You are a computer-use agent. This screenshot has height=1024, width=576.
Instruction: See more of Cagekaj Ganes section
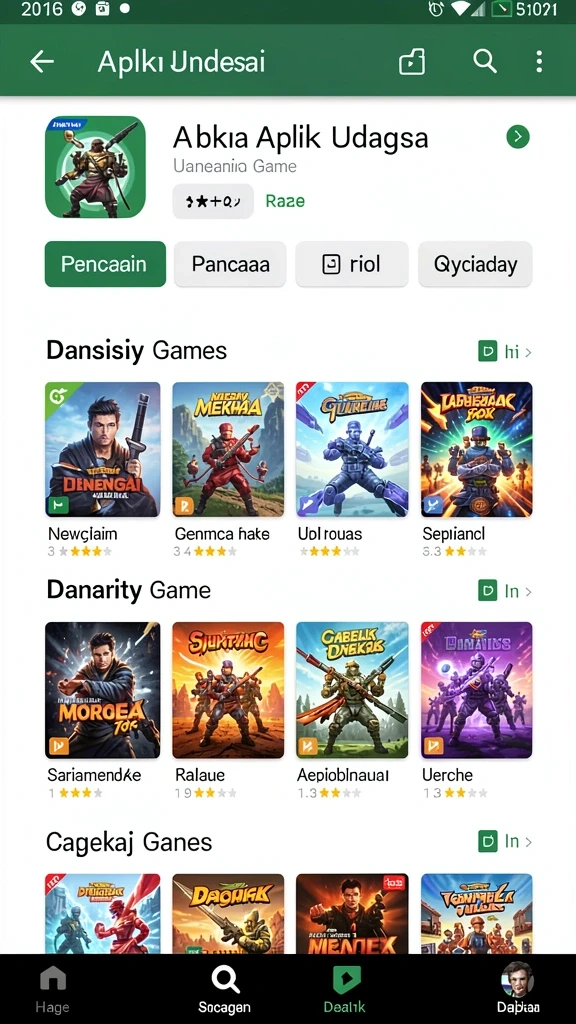(506, 841)
